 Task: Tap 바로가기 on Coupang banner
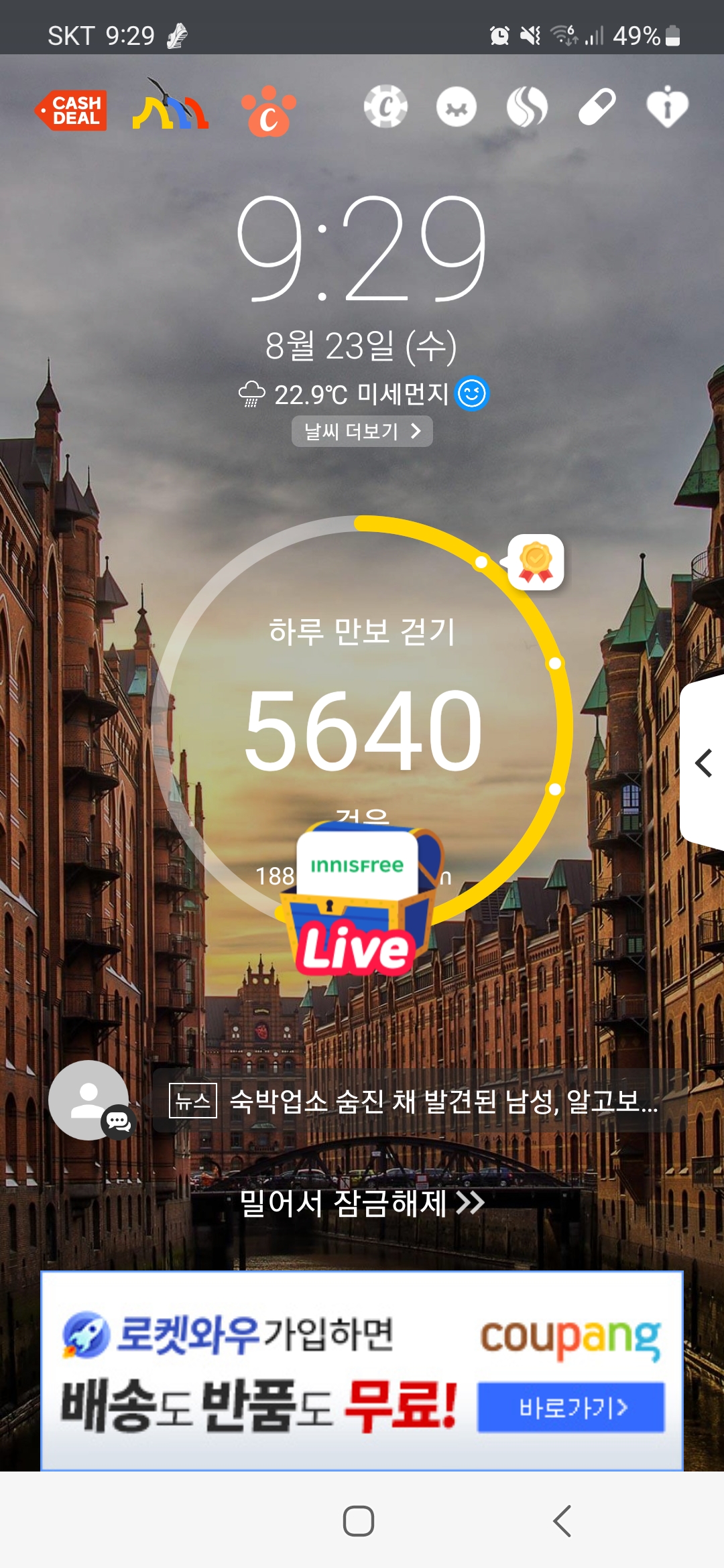[571, 1407]
